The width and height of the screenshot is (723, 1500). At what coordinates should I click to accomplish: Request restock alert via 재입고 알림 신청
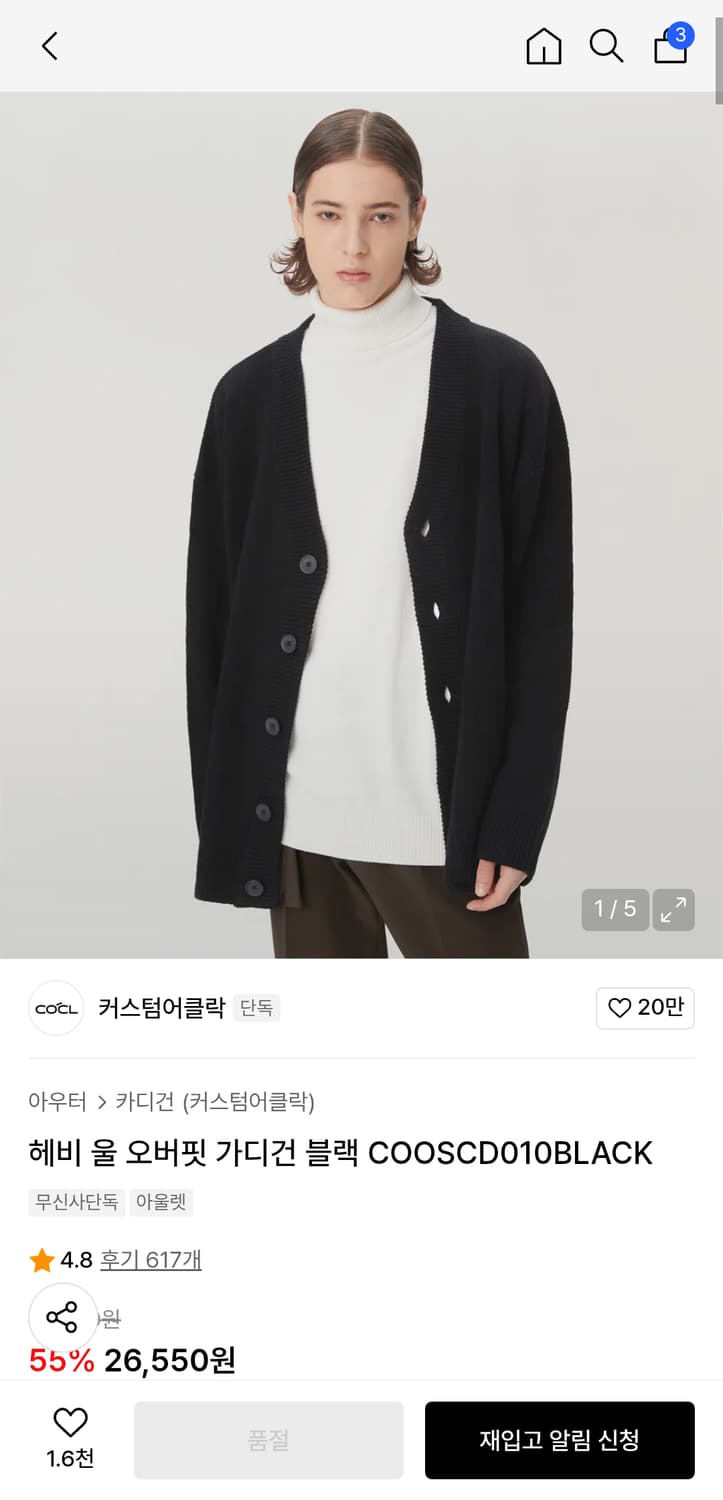click(x=559, y=1440)
